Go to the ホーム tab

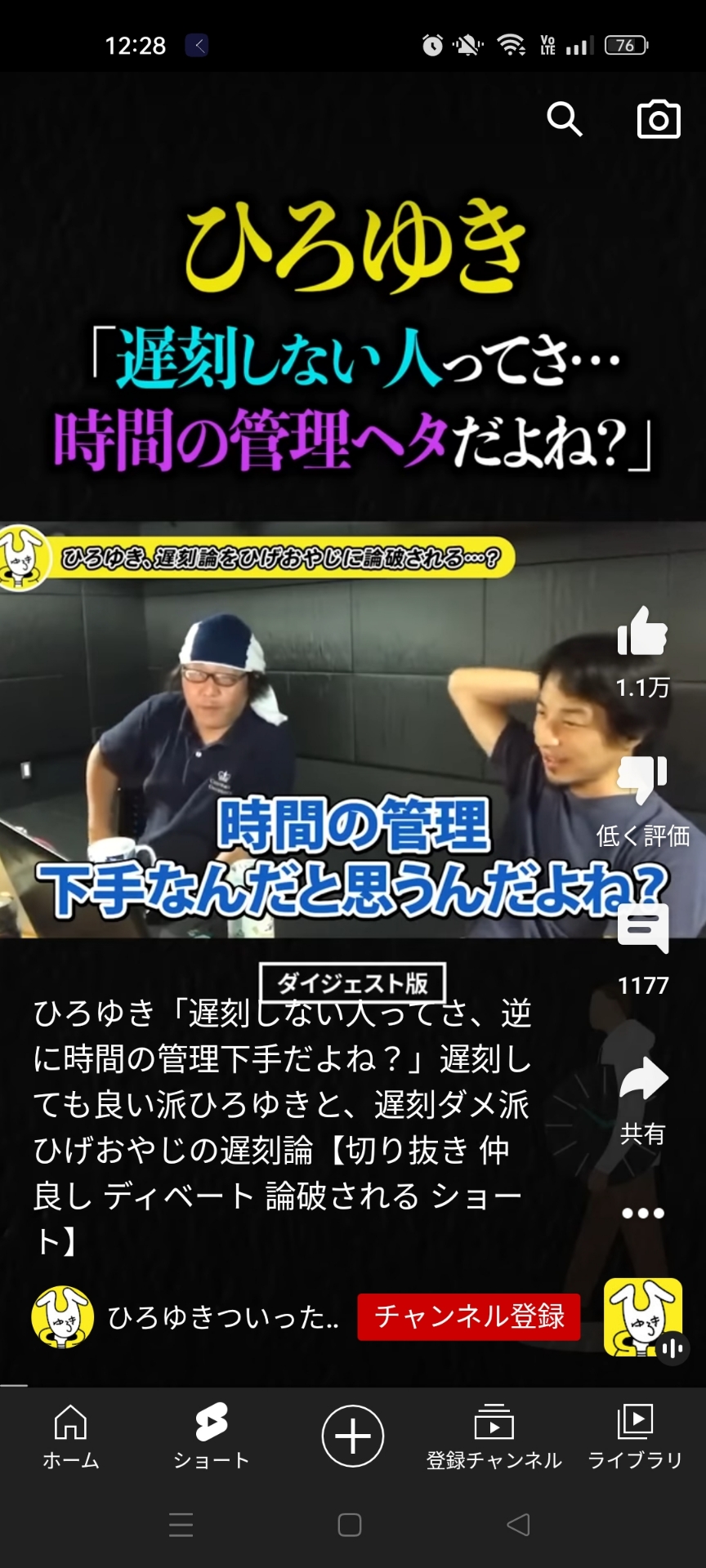(x=70, y=1437)
